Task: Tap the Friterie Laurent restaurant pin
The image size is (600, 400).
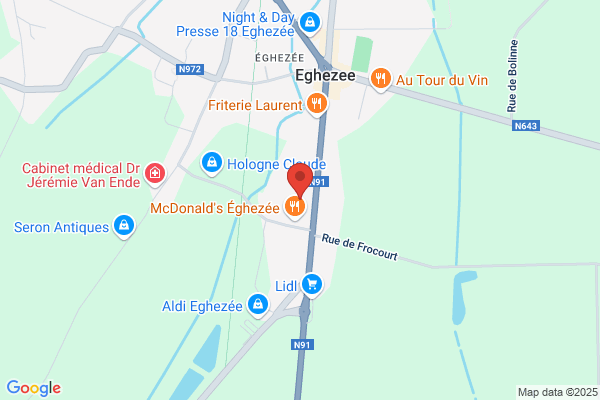Action: (x=317, y=104)
